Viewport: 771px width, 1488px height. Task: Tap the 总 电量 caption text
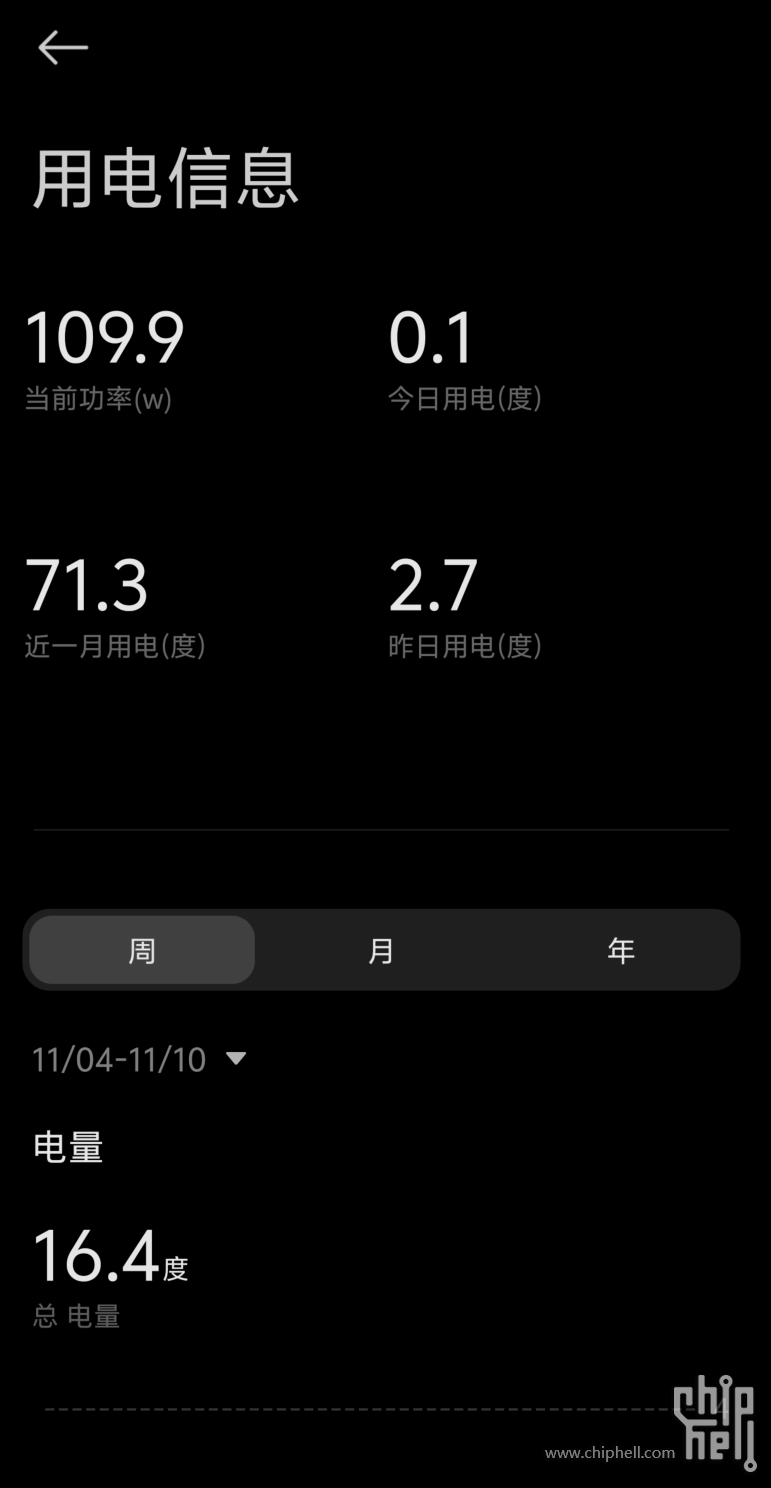75,1317
